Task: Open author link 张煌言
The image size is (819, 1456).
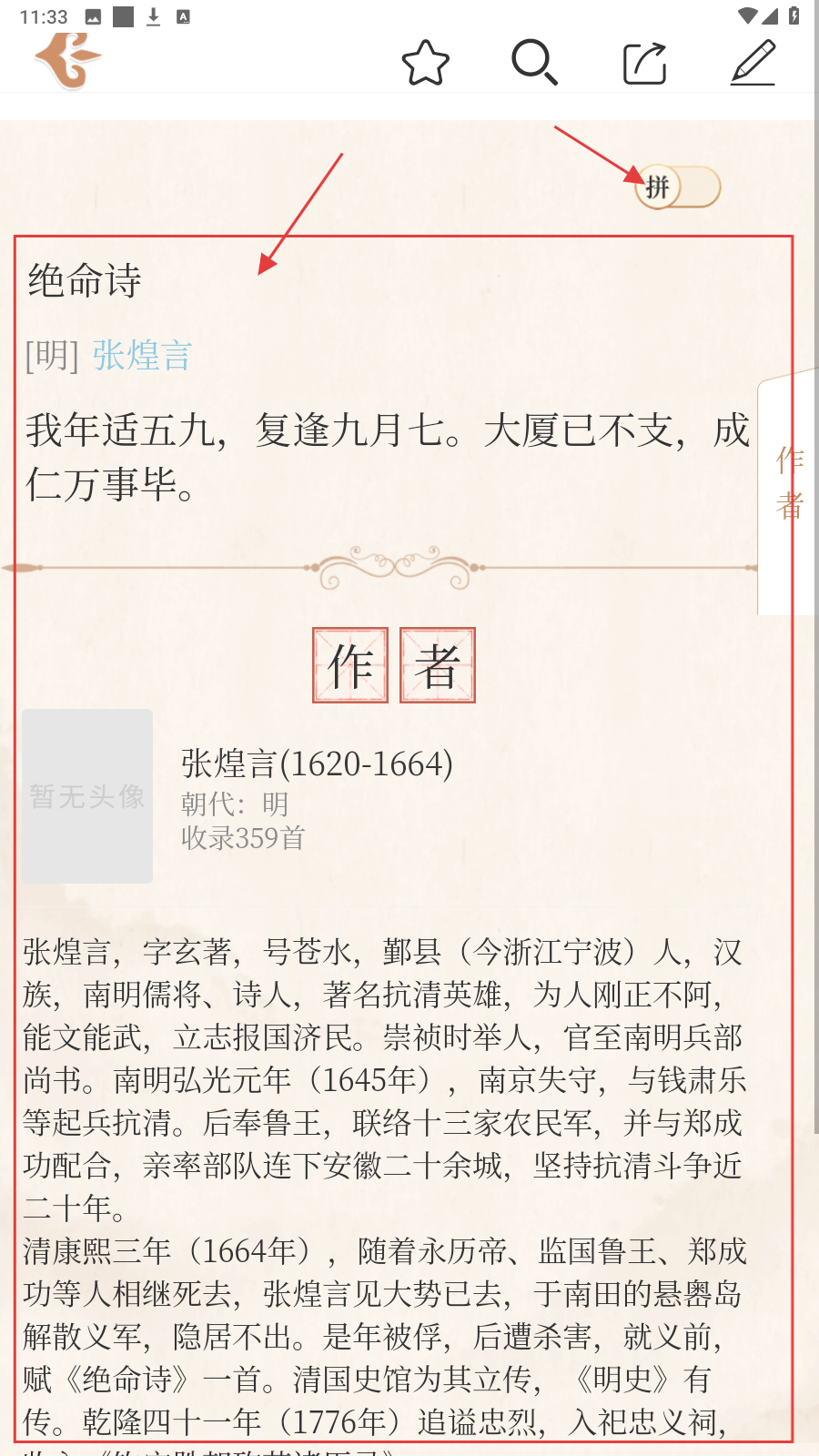Action: pyautogui.click(x=142, y=356)
